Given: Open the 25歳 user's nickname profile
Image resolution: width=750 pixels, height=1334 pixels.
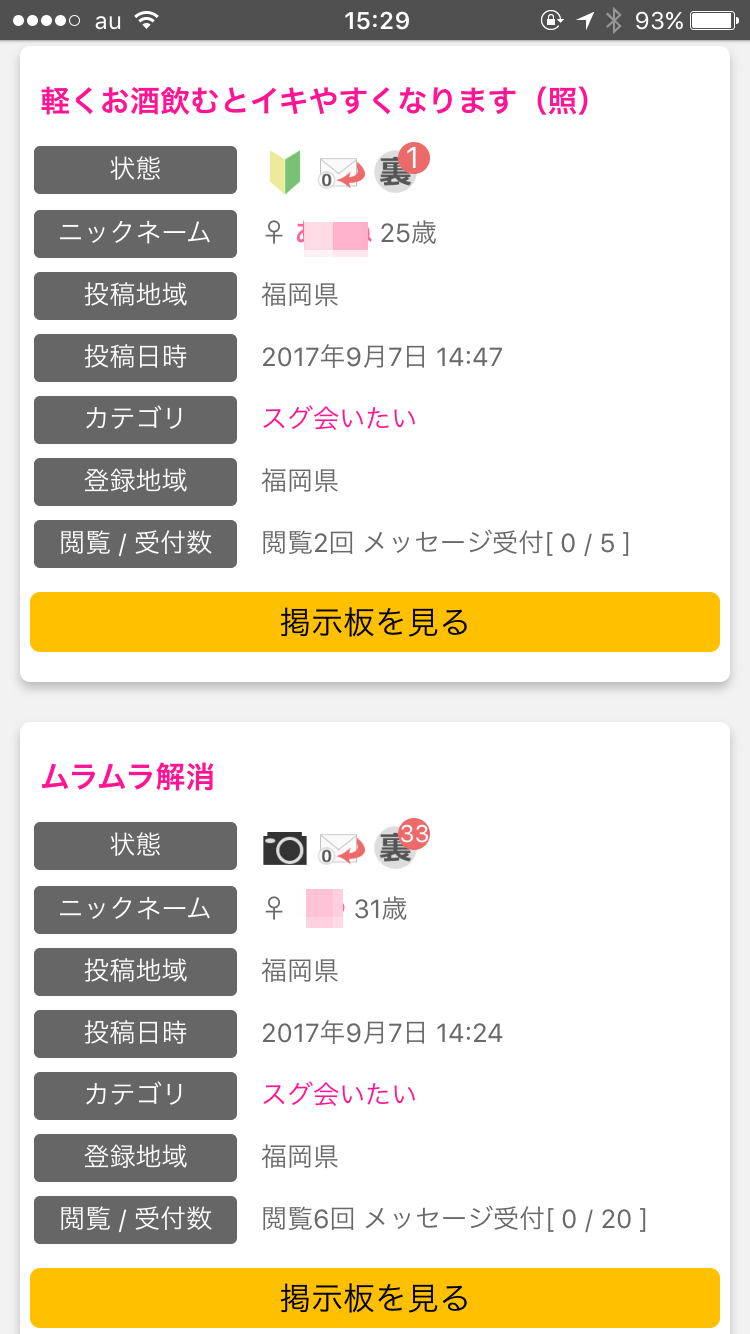Looking at the screenshot, I should [x=334, y=234].
